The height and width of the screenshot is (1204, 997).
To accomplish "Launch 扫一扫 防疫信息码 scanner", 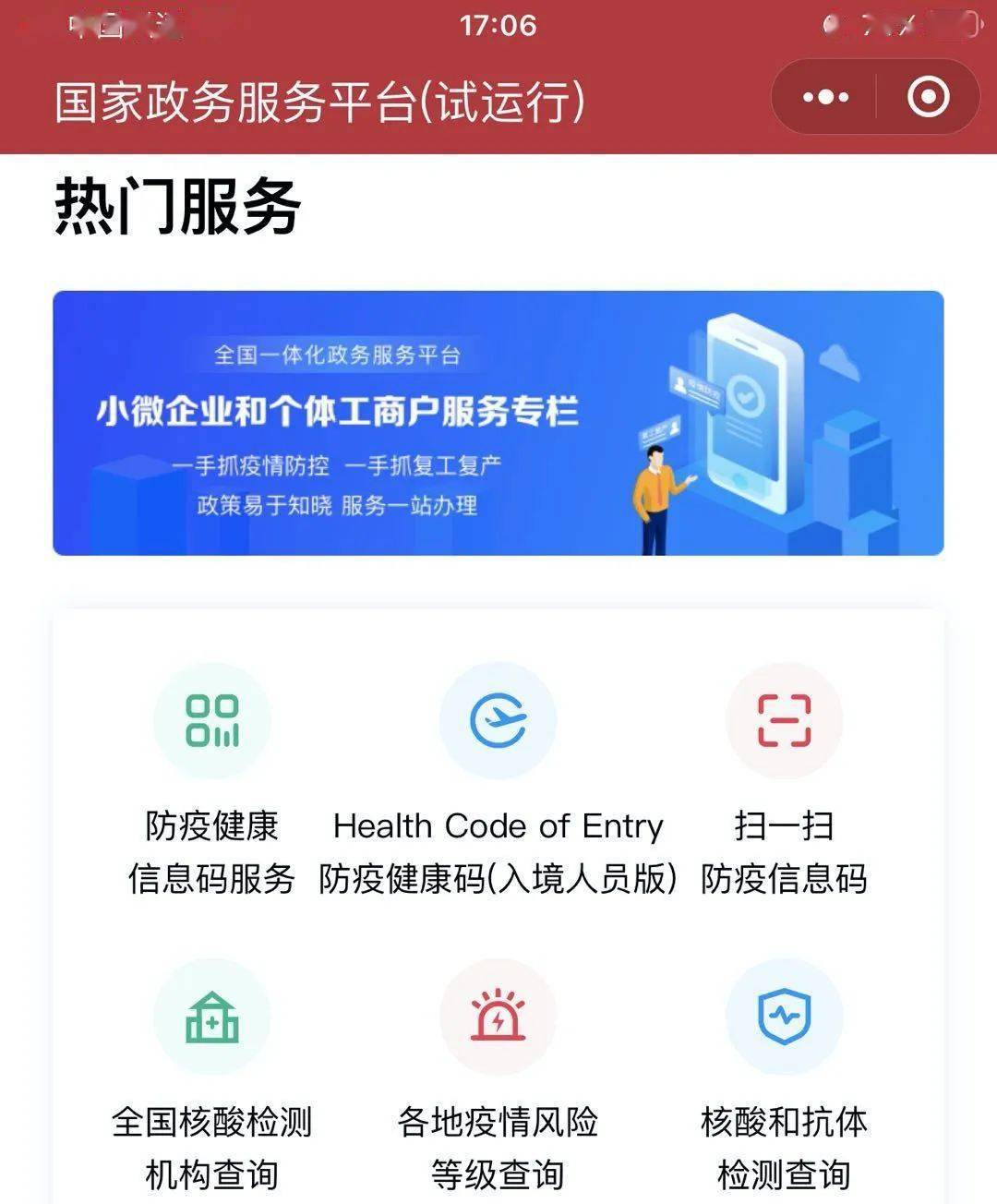I will pyautogui.click(x=784, y=722).
